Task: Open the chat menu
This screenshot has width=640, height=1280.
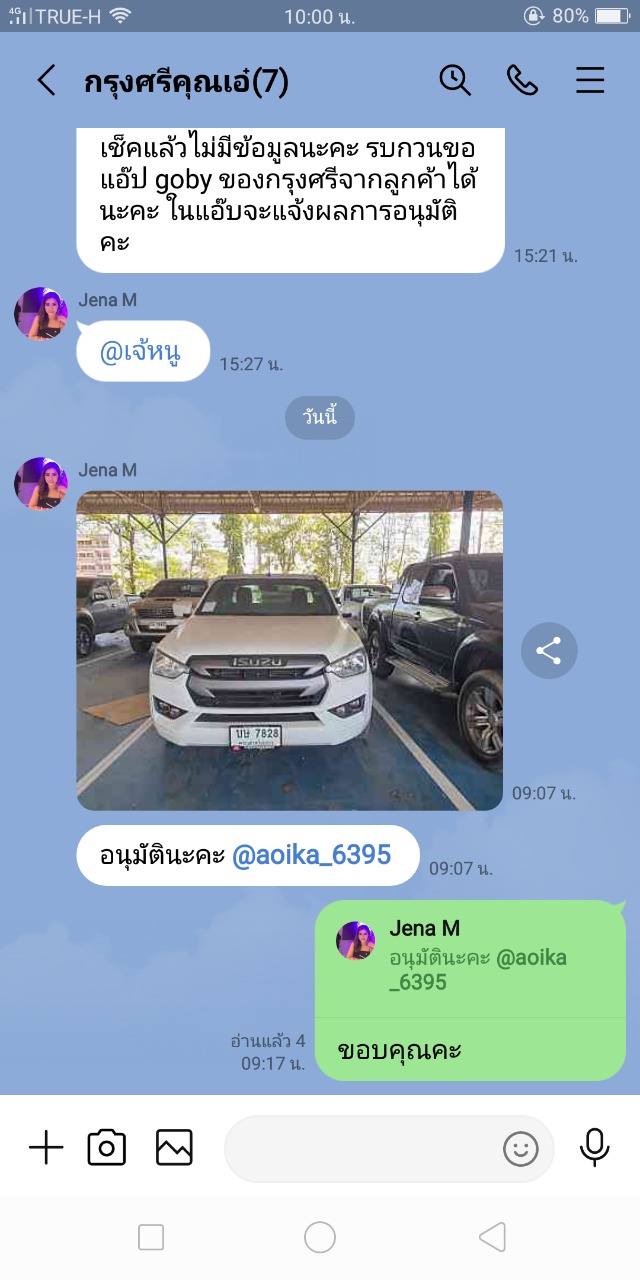Action: click(x=590, y=81)
